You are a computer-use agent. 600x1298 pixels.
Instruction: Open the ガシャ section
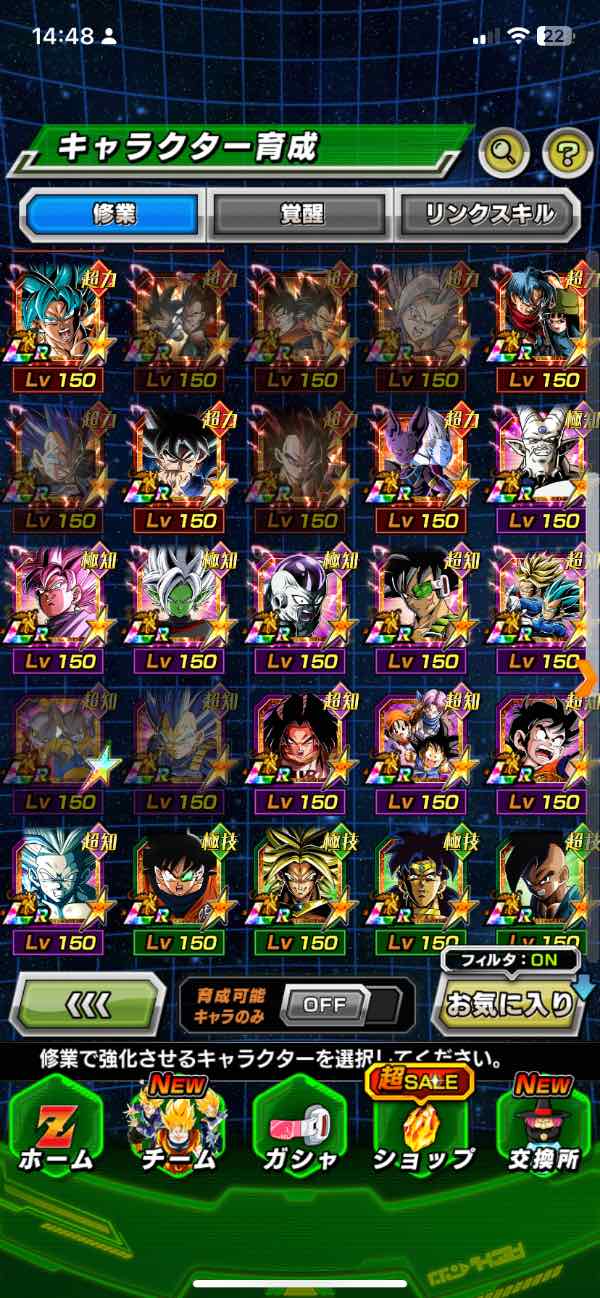[300, 1126]
